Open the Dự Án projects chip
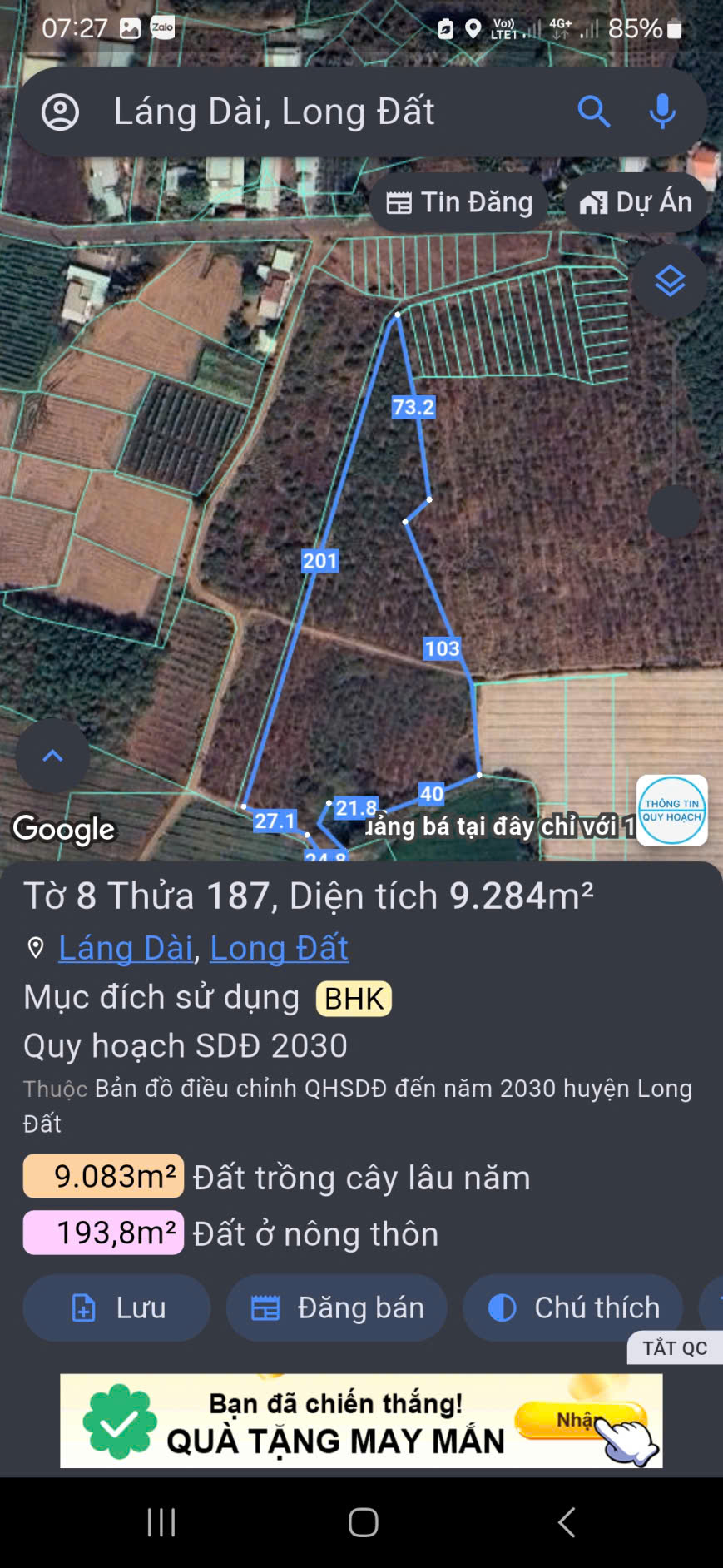 [636, 202]
